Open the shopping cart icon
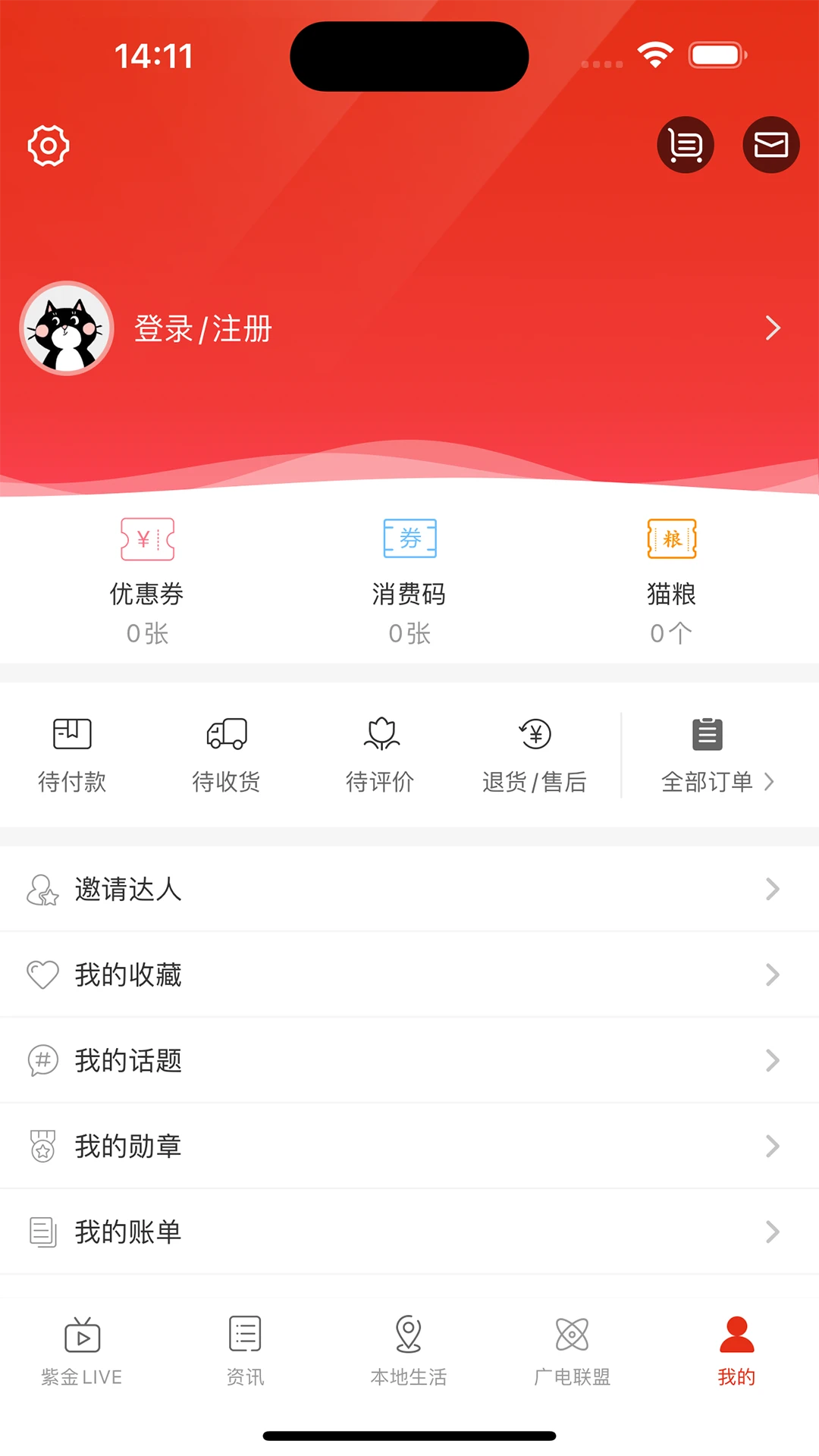This screenshot has width=819, height=1456. 685,144
